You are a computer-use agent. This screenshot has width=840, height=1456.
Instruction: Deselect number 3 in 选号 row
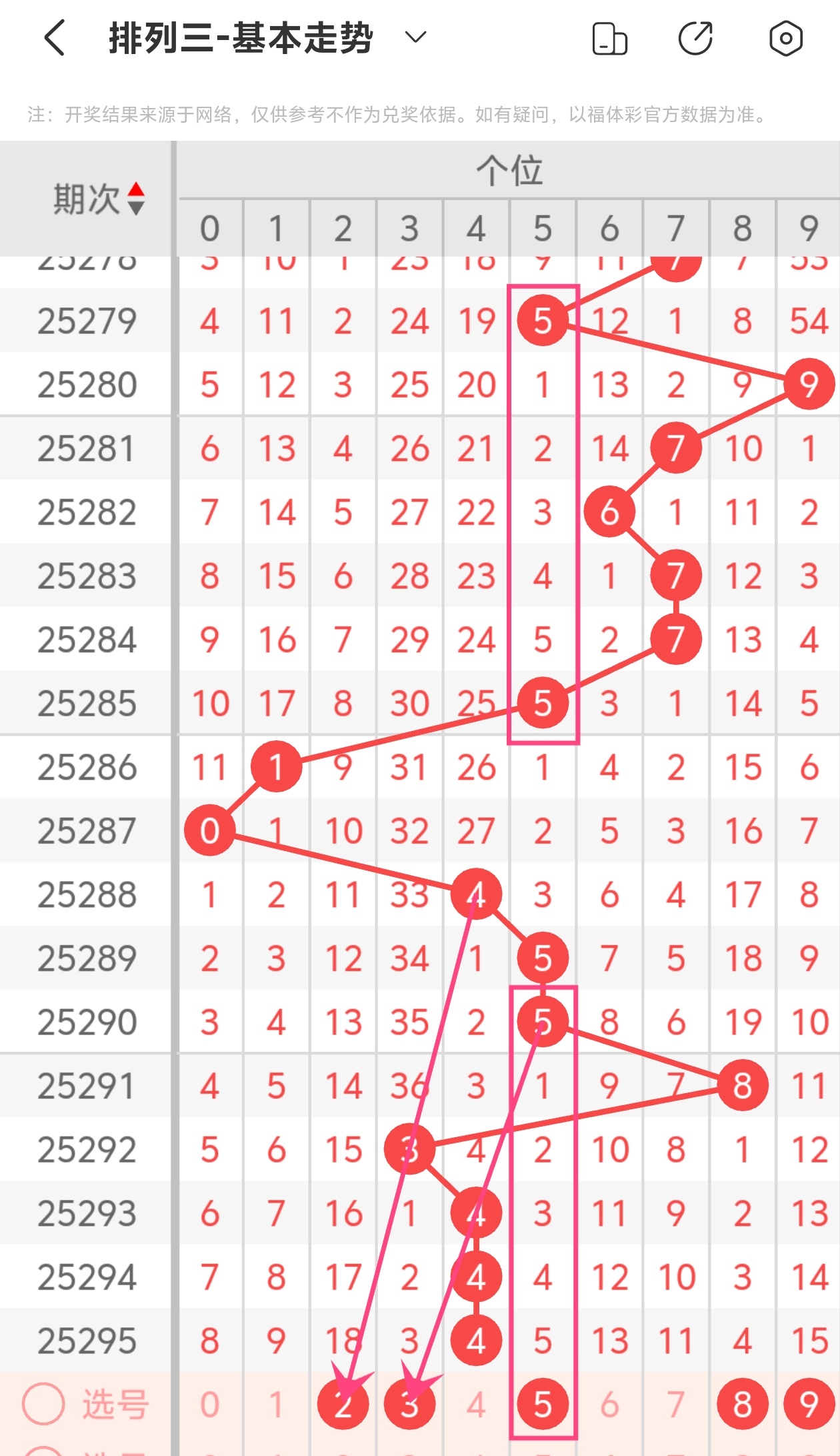[409, 1405]
